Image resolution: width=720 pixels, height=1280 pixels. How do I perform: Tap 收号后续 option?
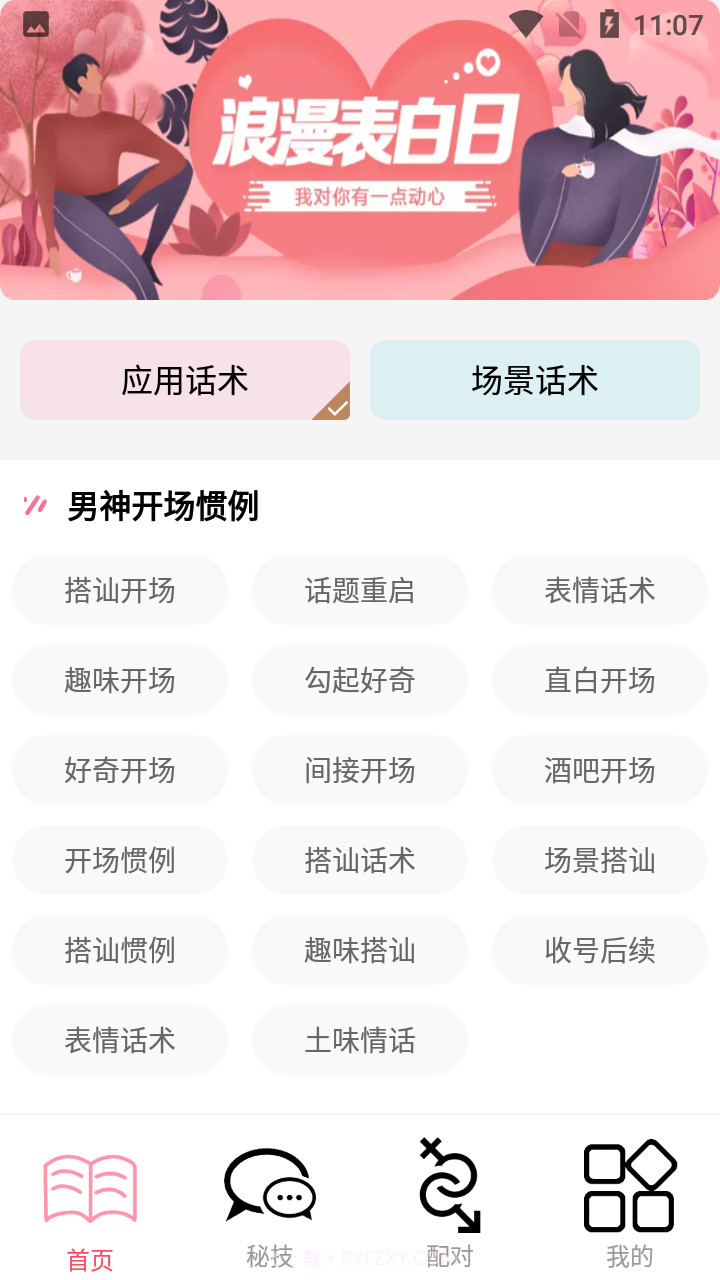click(600, 950)
